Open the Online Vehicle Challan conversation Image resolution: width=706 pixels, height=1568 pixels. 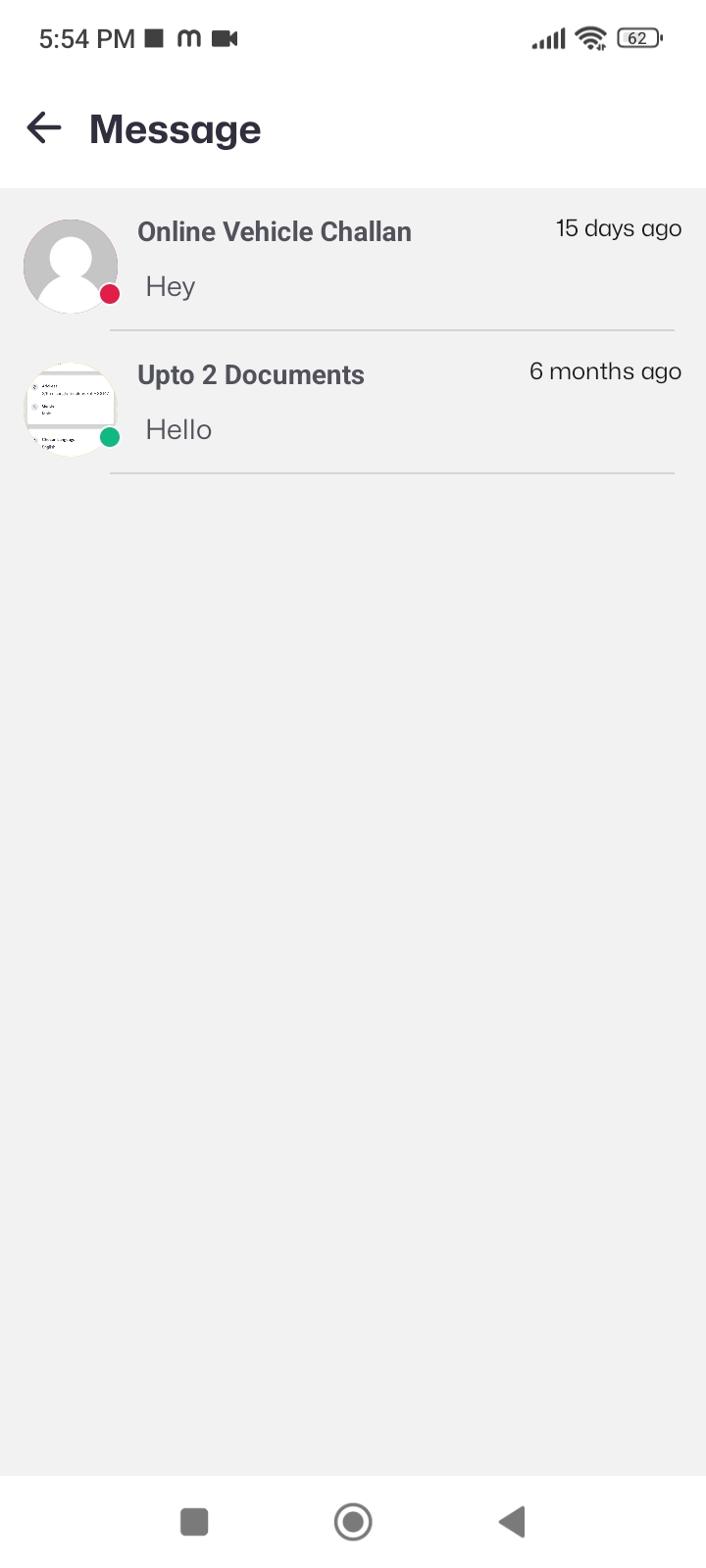coord(353,260)
